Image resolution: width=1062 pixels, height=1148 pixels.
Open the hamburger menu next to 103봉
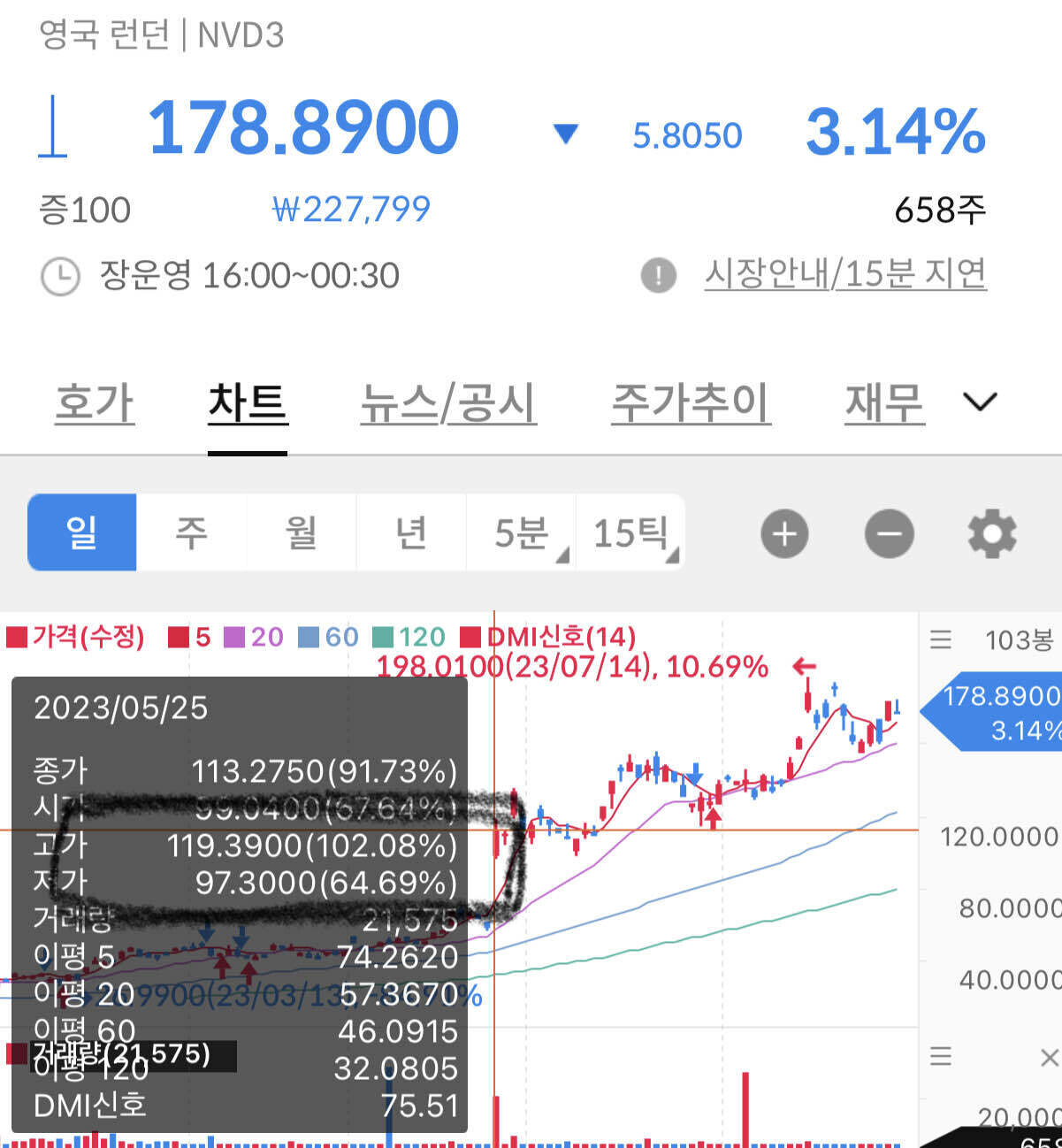[940, 639]
